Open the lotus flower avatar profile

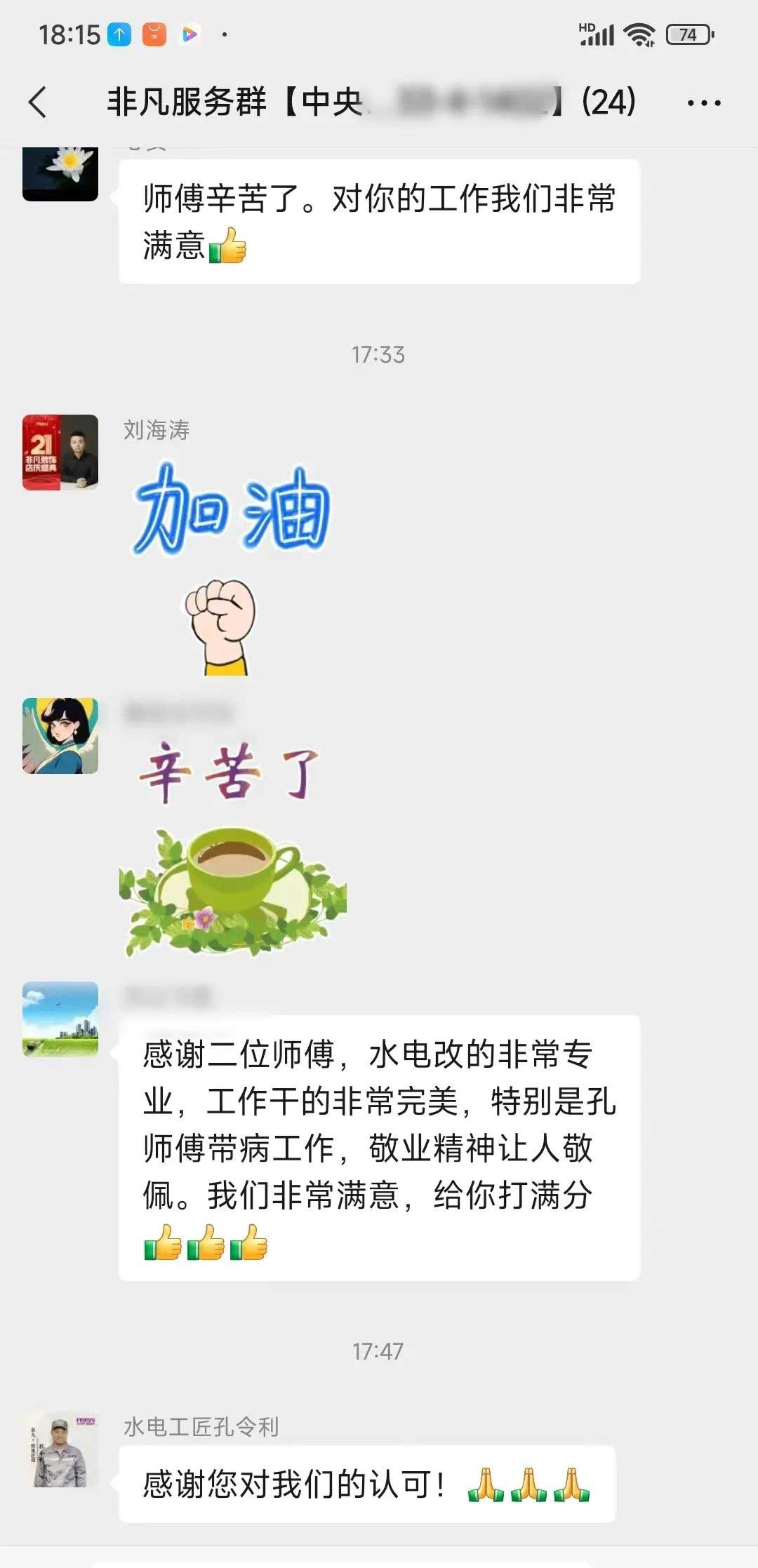click(x=60, y=173)
